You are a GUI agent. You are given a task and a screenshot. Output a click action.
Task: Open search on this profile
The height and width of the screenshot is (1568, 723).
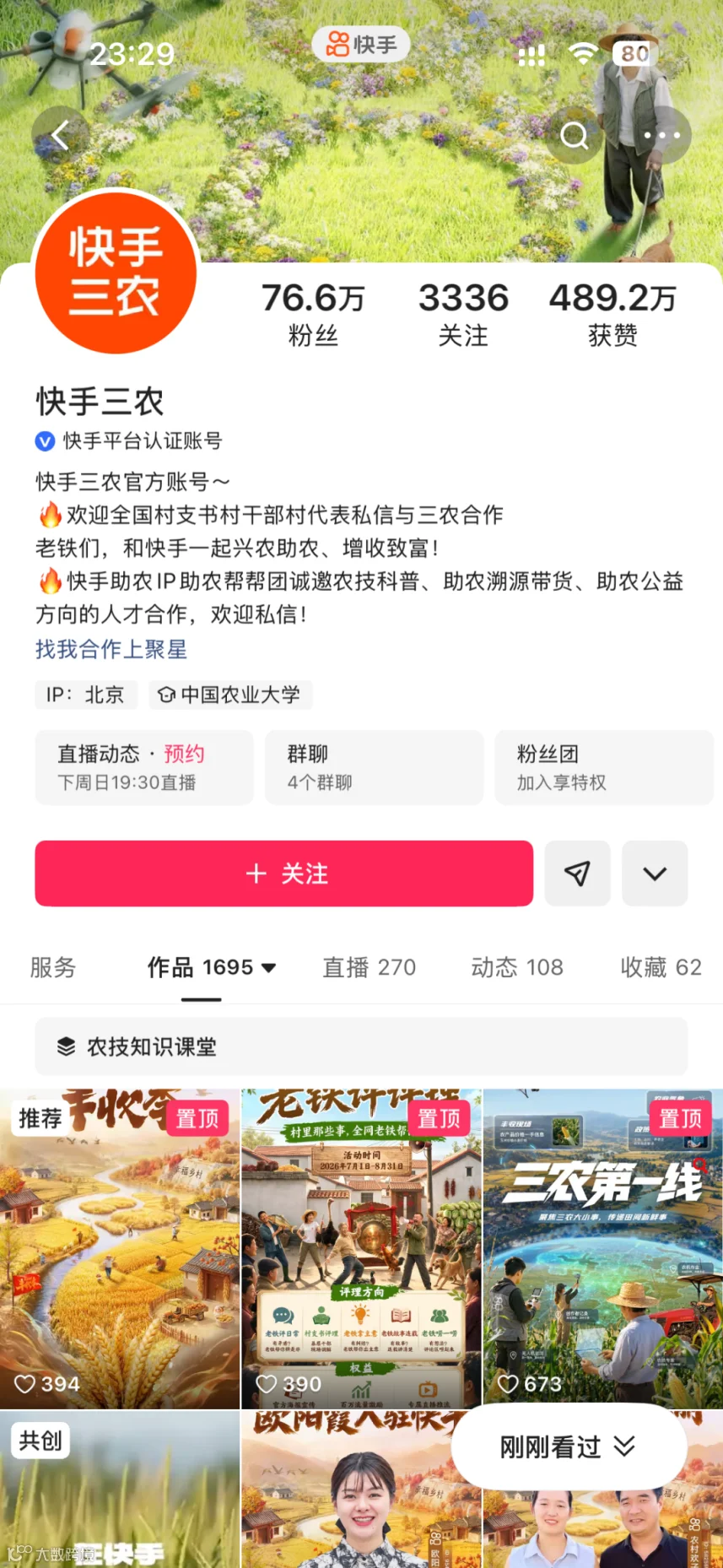coord(575,135)
